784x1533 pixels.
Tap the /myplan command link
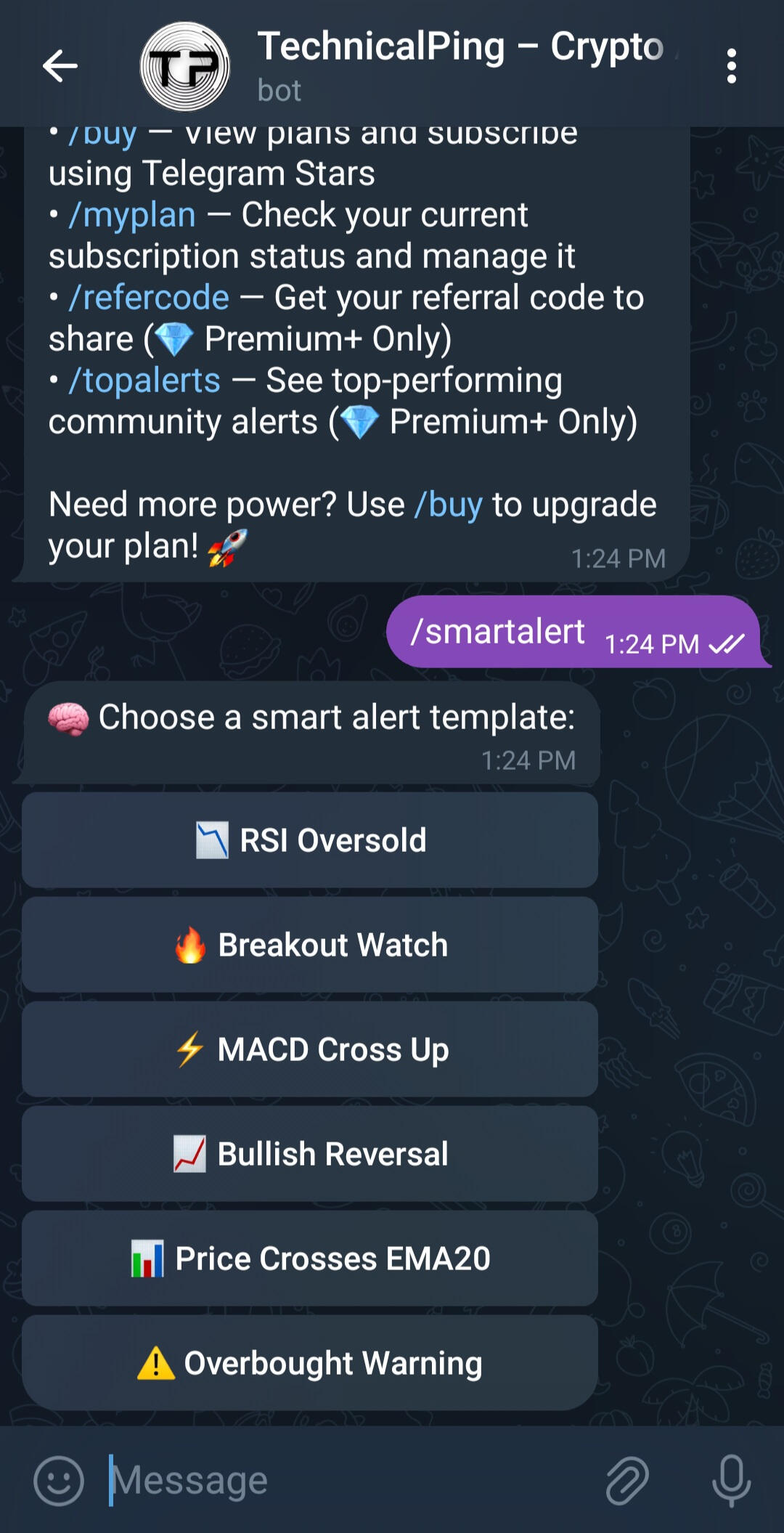click(x=132, y=216)
